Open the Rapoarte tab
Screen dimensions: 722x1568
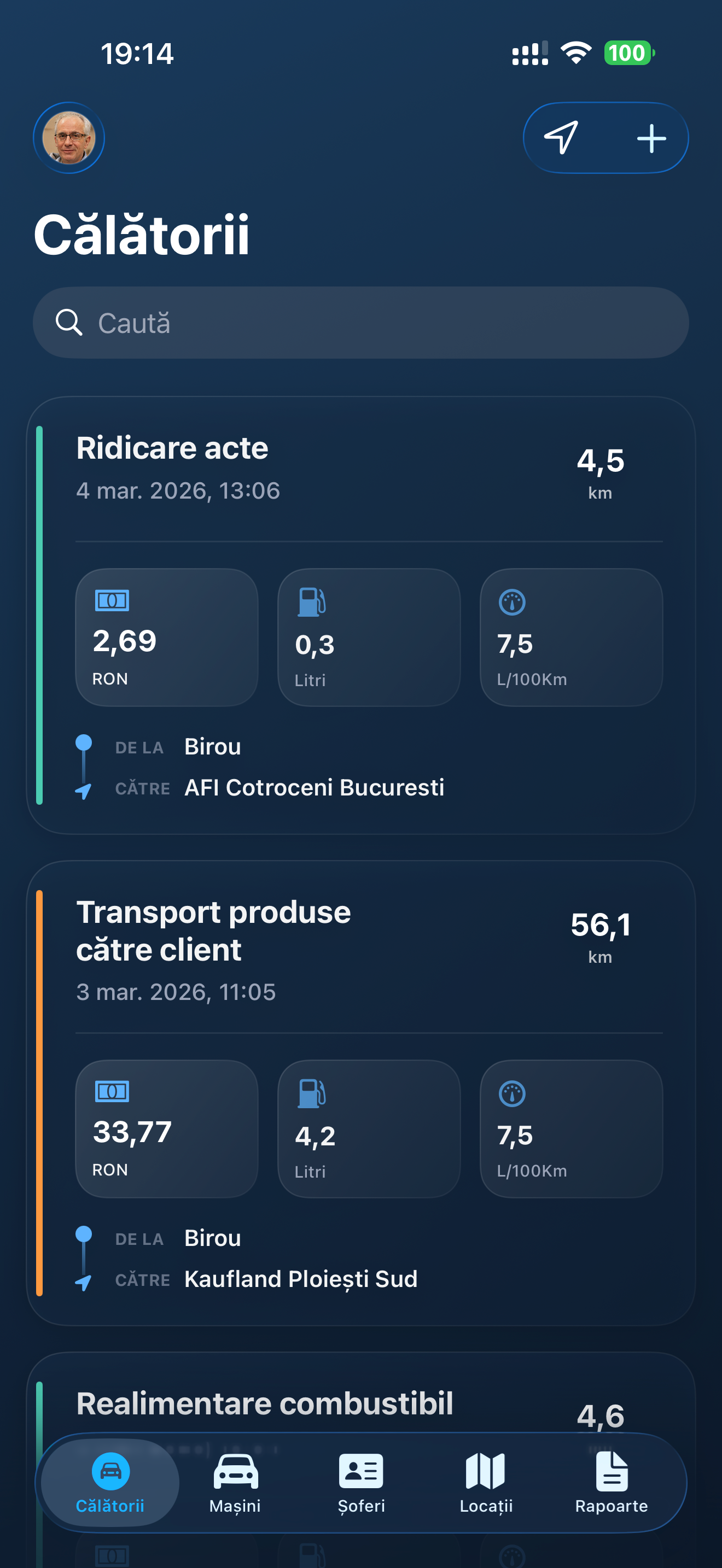point(611,1483)
